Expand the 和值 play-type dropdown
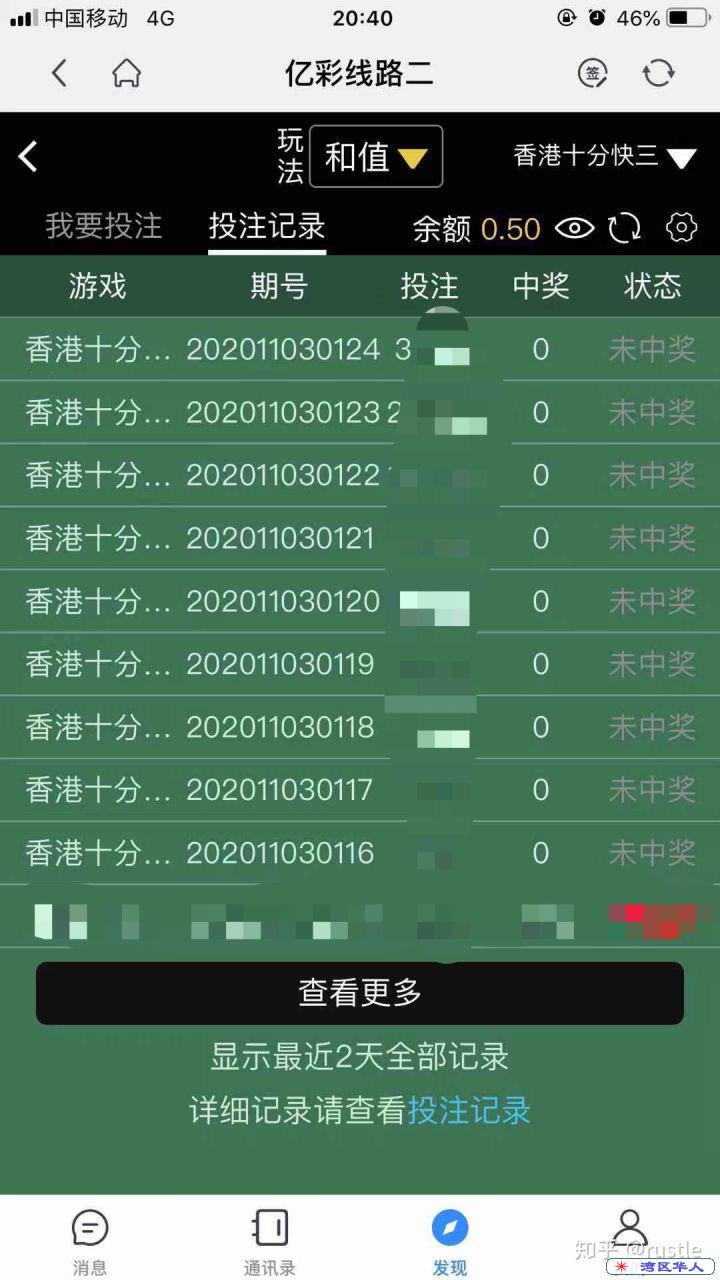Screen dimensions: 720x1280 [x=376, y=157]
